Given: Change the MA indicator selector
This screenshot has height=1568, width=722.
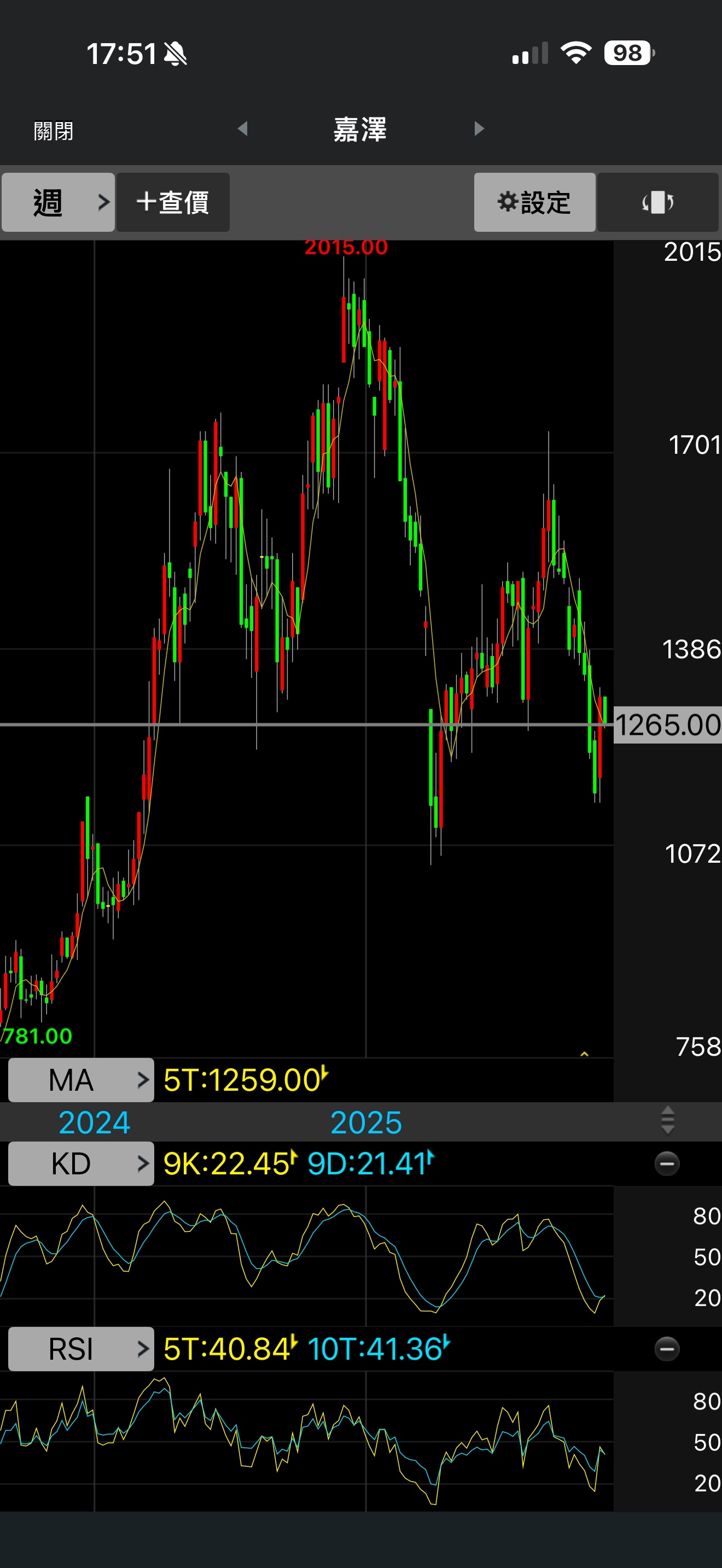Looking at the screenshot, I should [81, 1080].
